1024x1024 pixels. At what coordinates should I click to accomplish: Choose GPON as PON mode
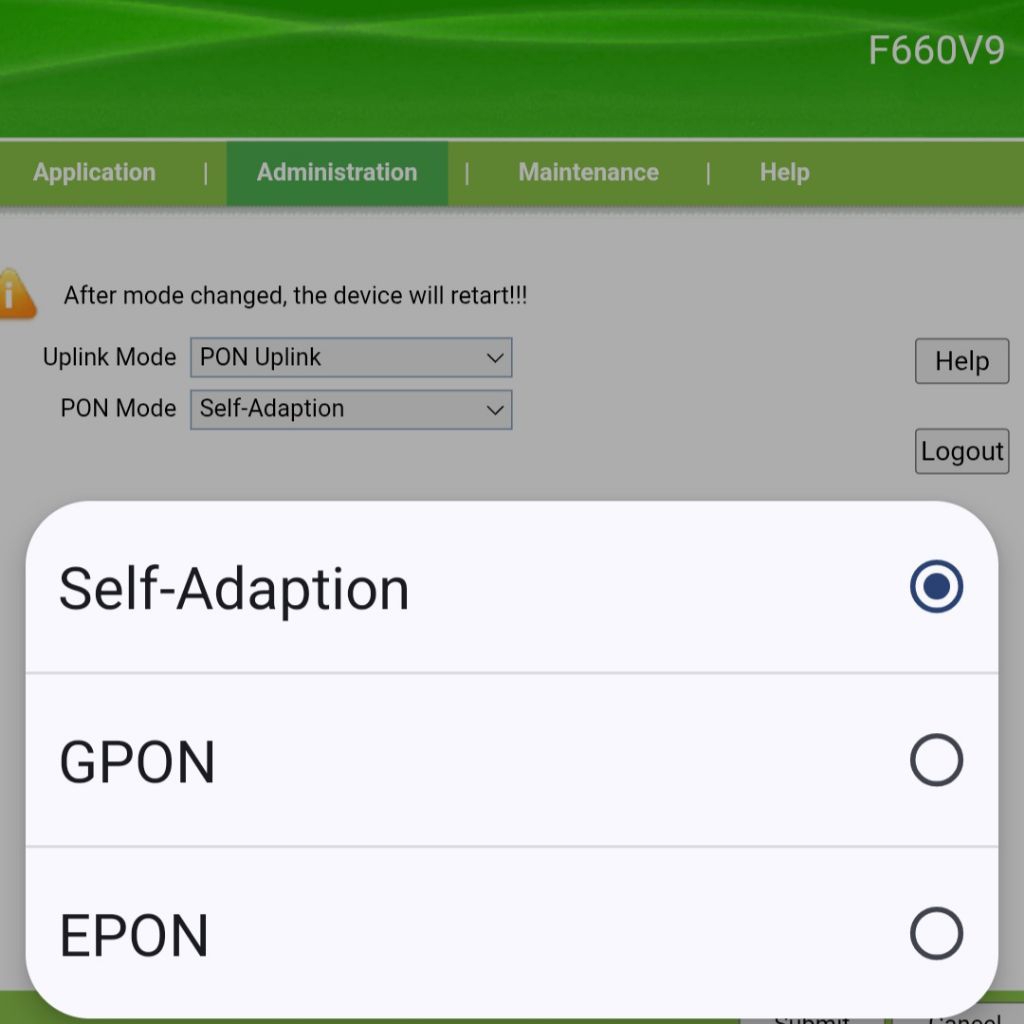point(510,762)
